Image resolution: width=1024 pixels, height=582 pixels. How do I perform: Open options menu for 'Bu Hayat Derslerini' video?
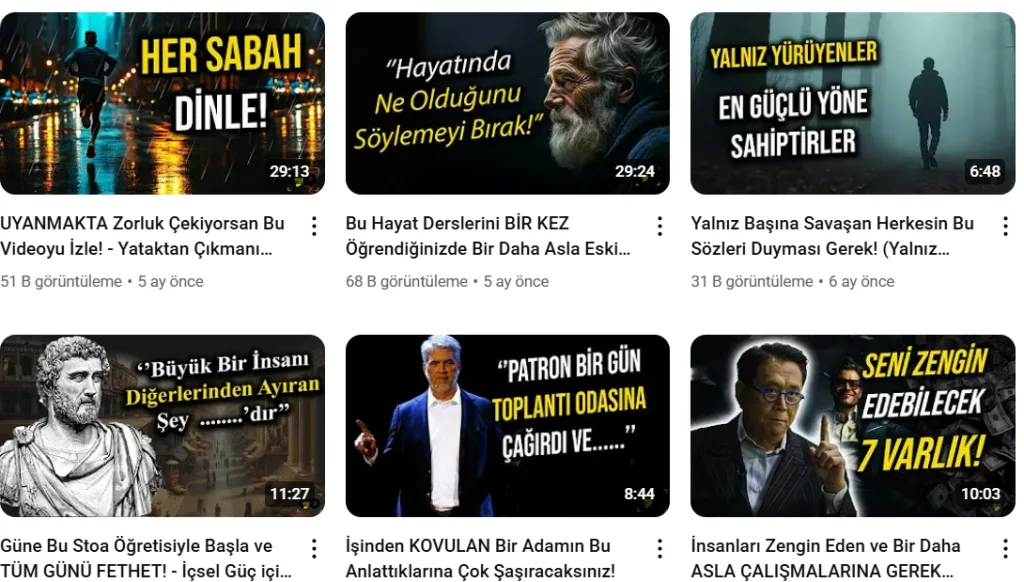pyautogui.click(x=659, y=226)
